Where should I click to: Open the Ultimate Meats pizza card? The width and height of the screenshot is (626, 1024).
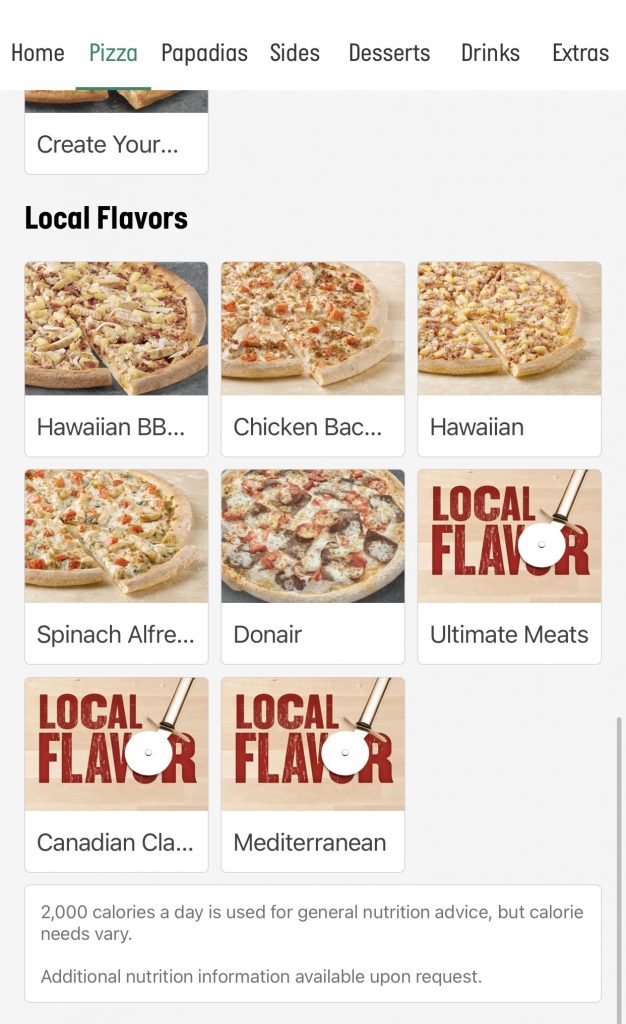coord(509,566)
